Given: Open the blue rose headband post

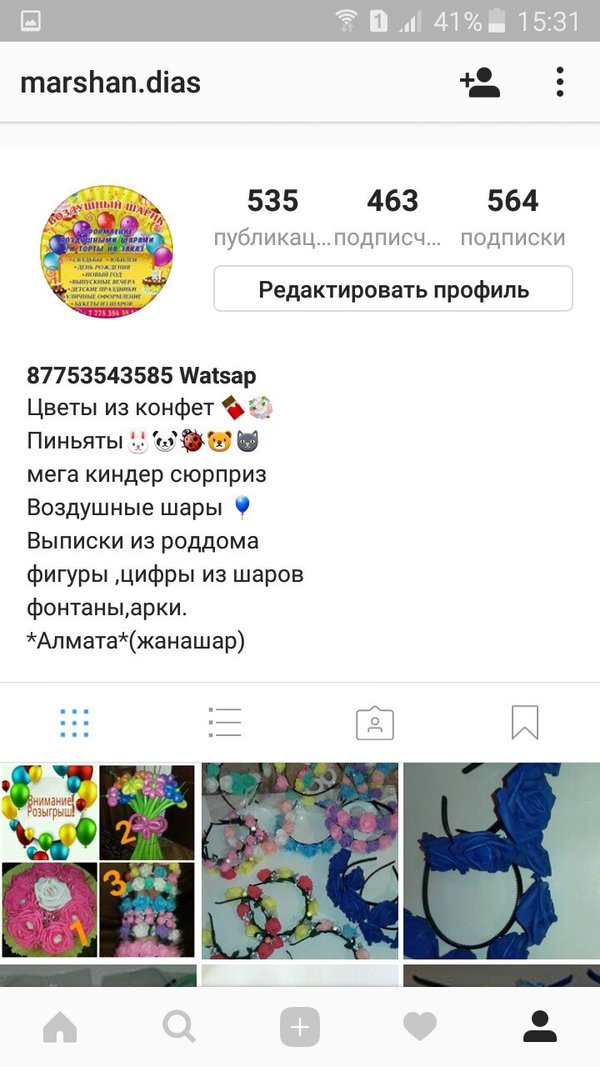Looking at the screenshot, I should coord(501,860).
